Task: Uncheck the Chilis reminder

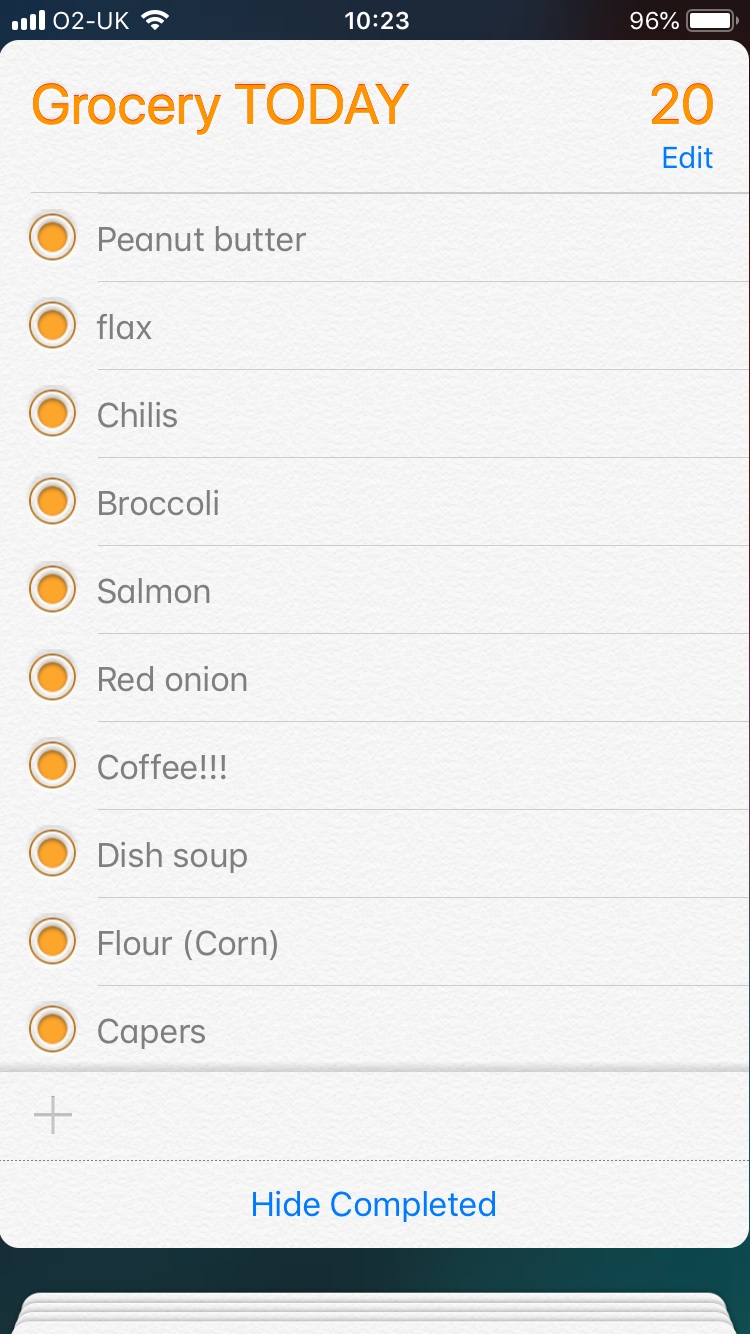Action: tap(52, 414)
